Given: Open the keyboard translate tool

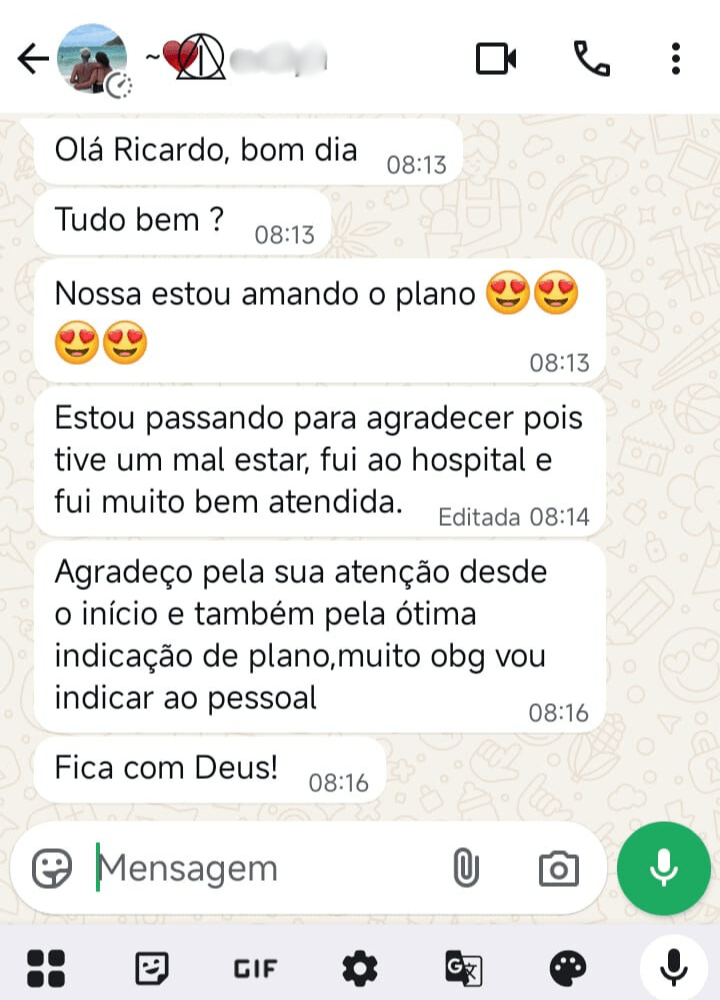Looking at the screenshot, I should (463, 967).
